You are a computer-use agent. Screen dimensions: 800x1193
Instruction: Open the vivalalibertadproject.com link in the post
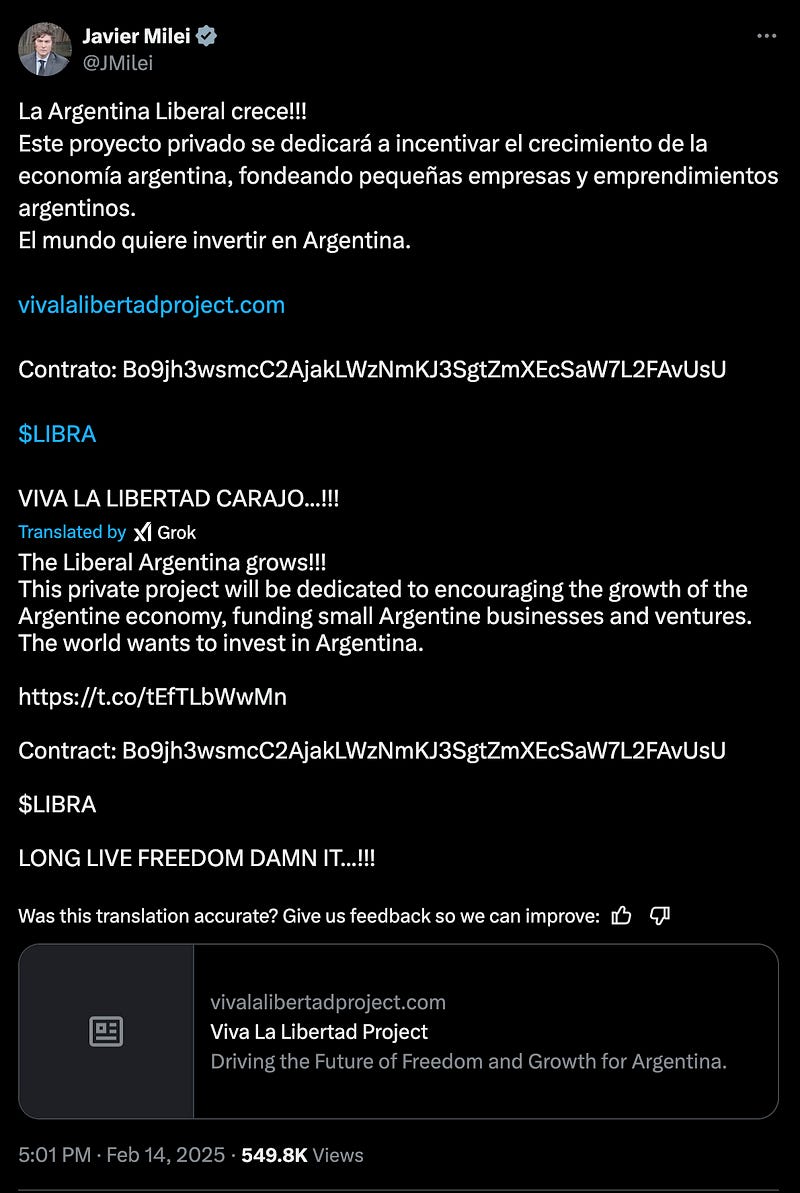click(x=151, y=305)
